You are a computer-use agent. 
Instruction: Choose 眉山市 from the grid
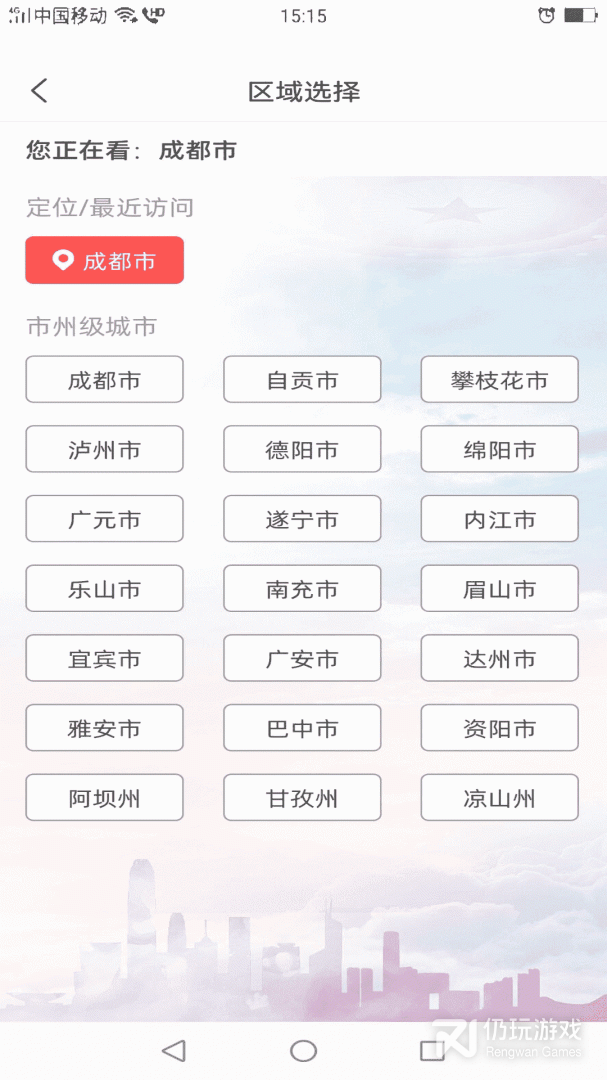499,589
